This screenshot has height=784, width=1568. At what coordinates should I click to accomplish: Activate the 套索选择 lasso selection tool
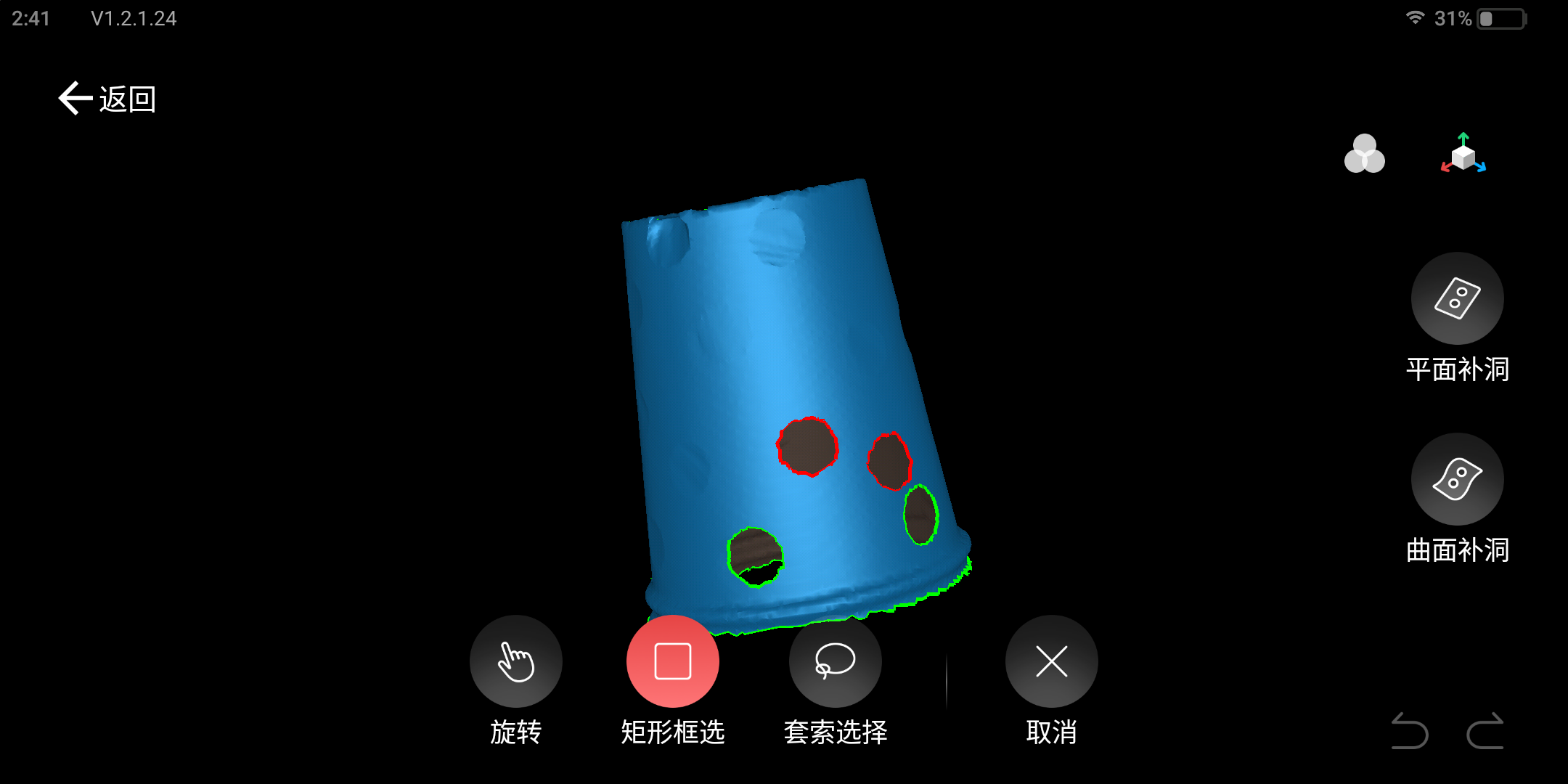point(835,661)
